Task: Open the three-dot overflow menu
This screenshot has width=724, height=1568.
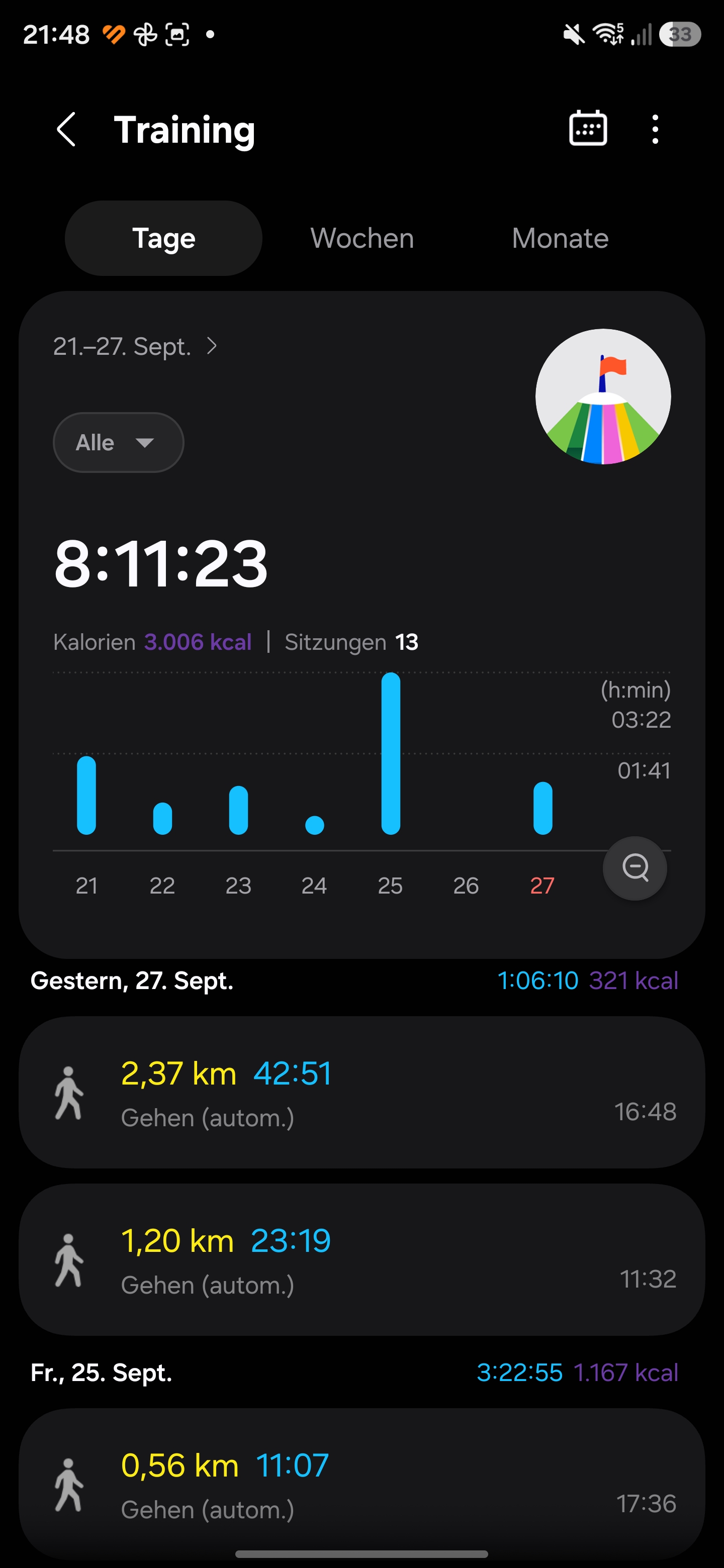Action: [655, 129]
